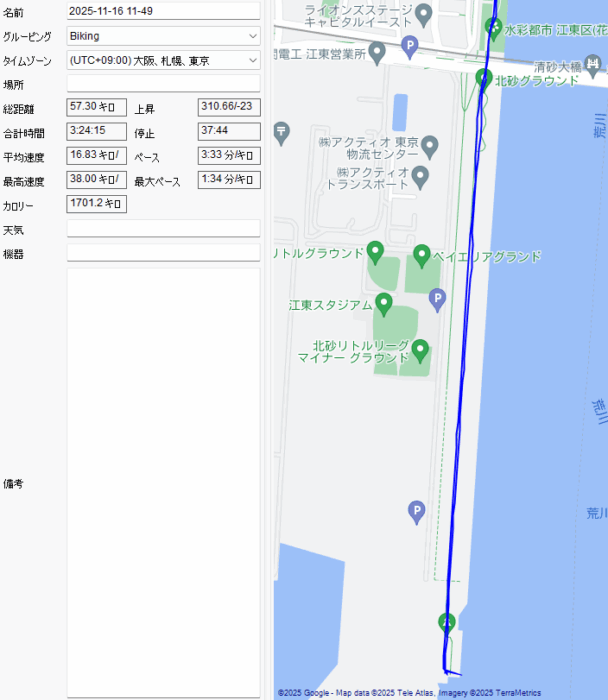Select the ㈱アクティオ 東京物流センター marker
This screenshot has width=608, height=700.
pyautogui.click(x=431, y=147)
